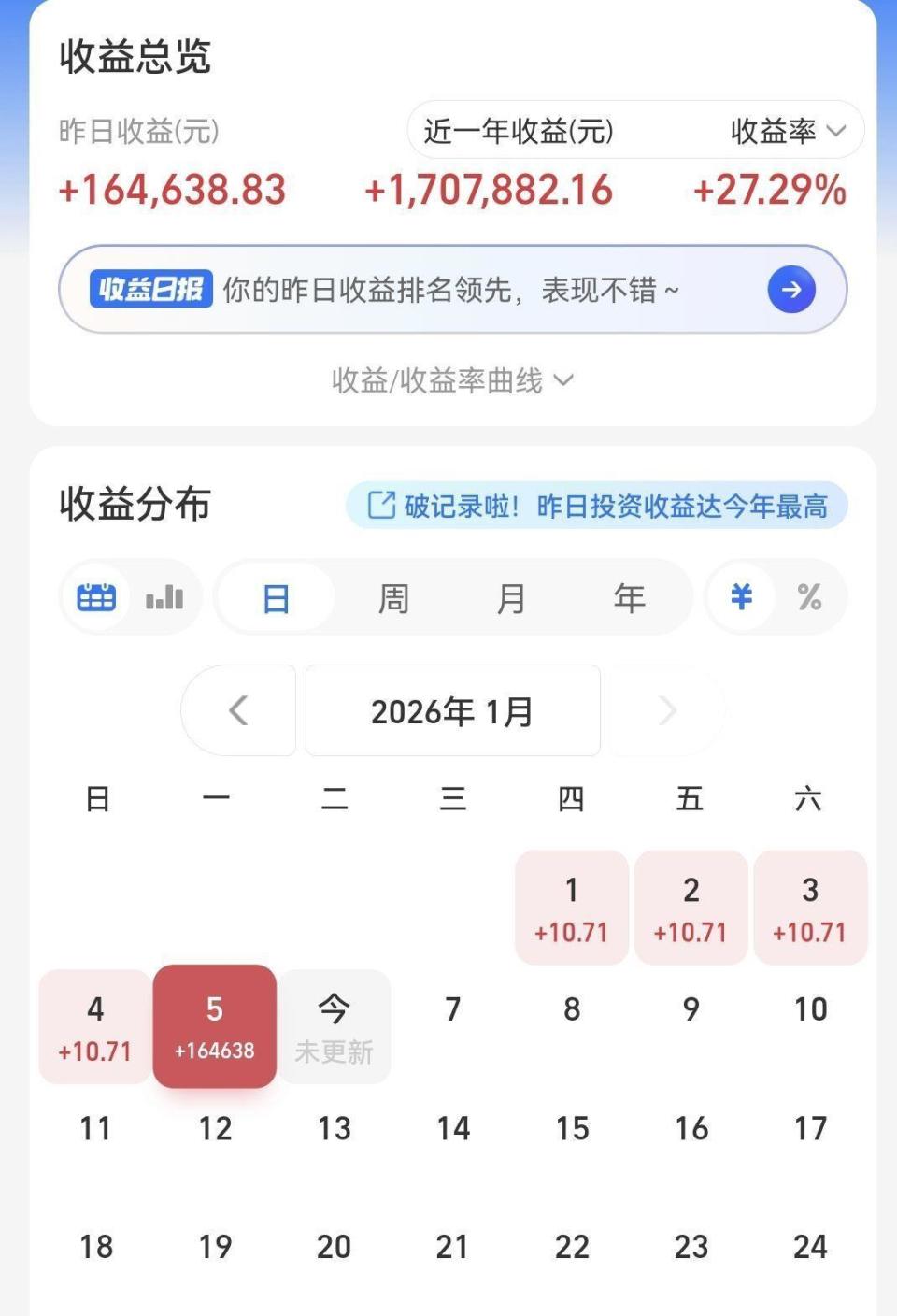
Task: Switch between calendar and chart mode
Action: (x=131, y=596)
